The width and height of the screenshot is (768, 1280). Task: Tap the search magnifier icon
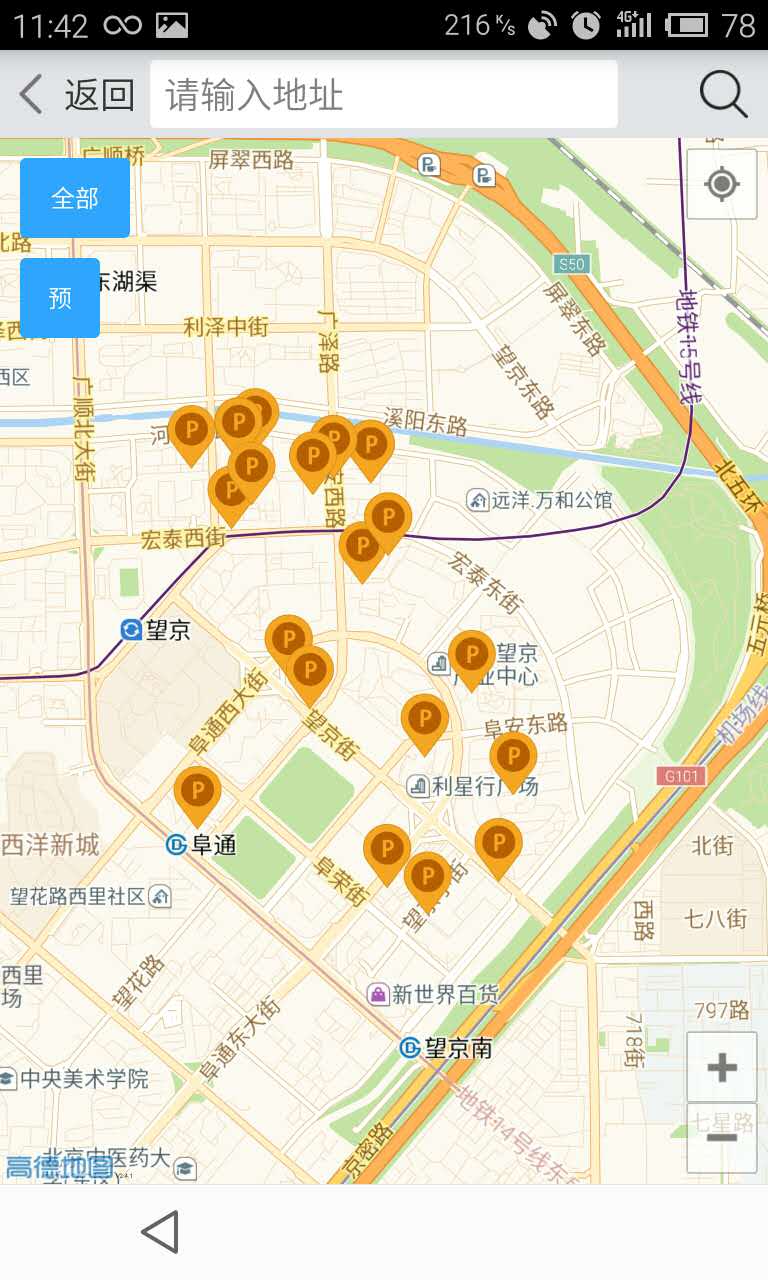(722, 95)
